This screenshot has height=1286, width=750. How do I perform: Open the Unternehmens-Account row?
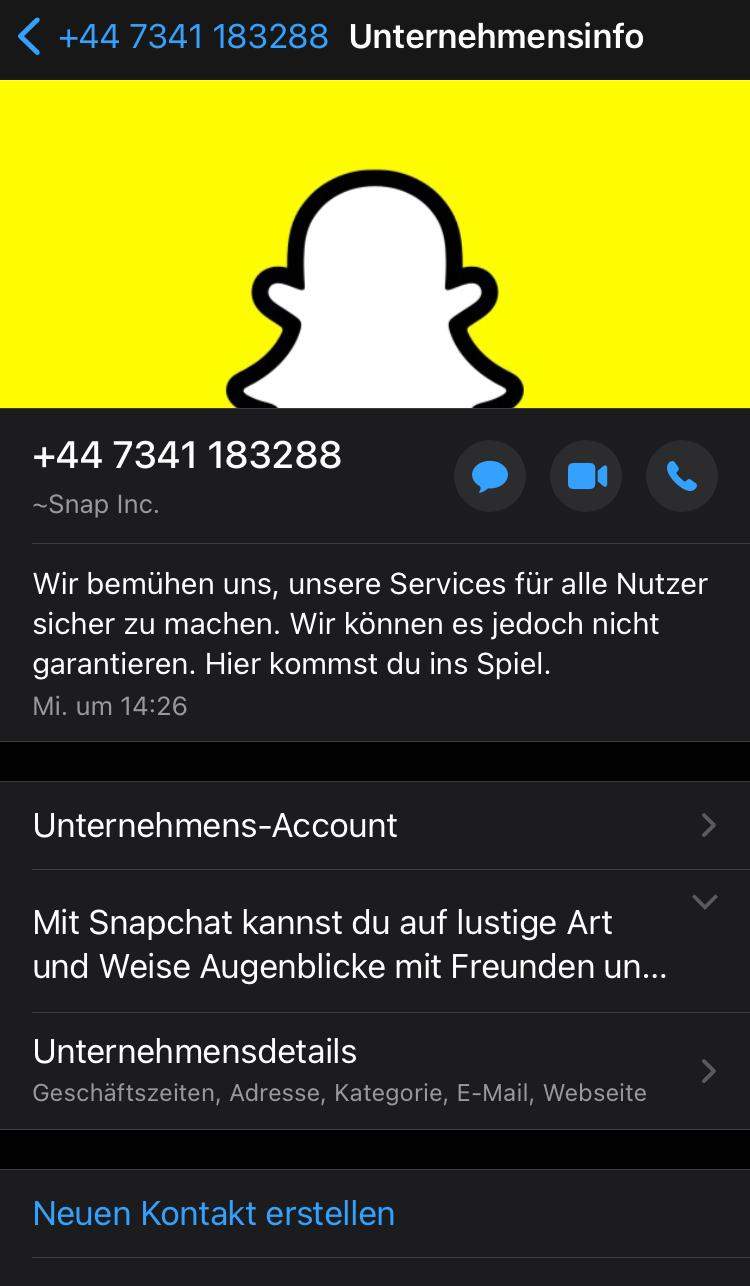[215, 825]
